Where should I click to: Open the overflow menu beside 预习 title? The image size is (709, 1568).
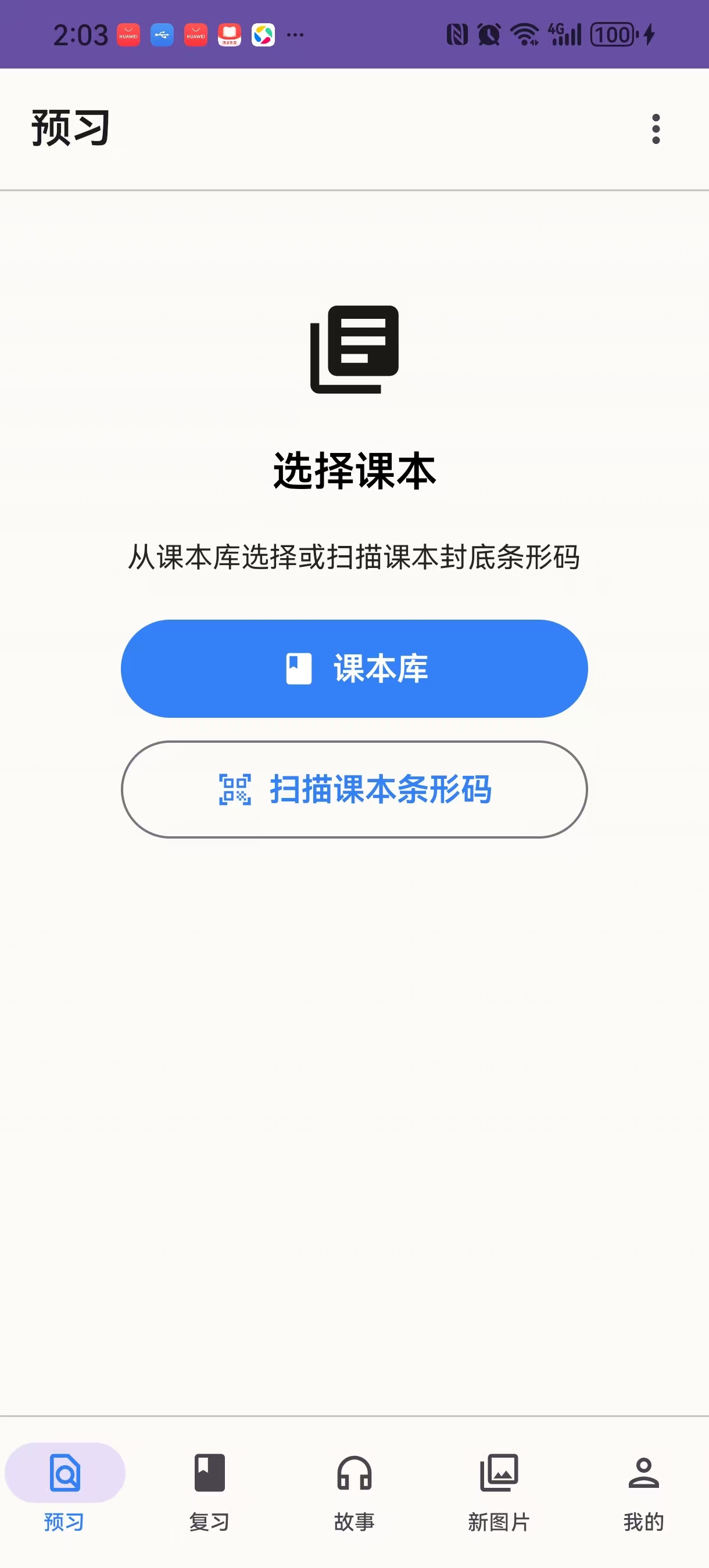pyautogui.click(x=655, y=128)
